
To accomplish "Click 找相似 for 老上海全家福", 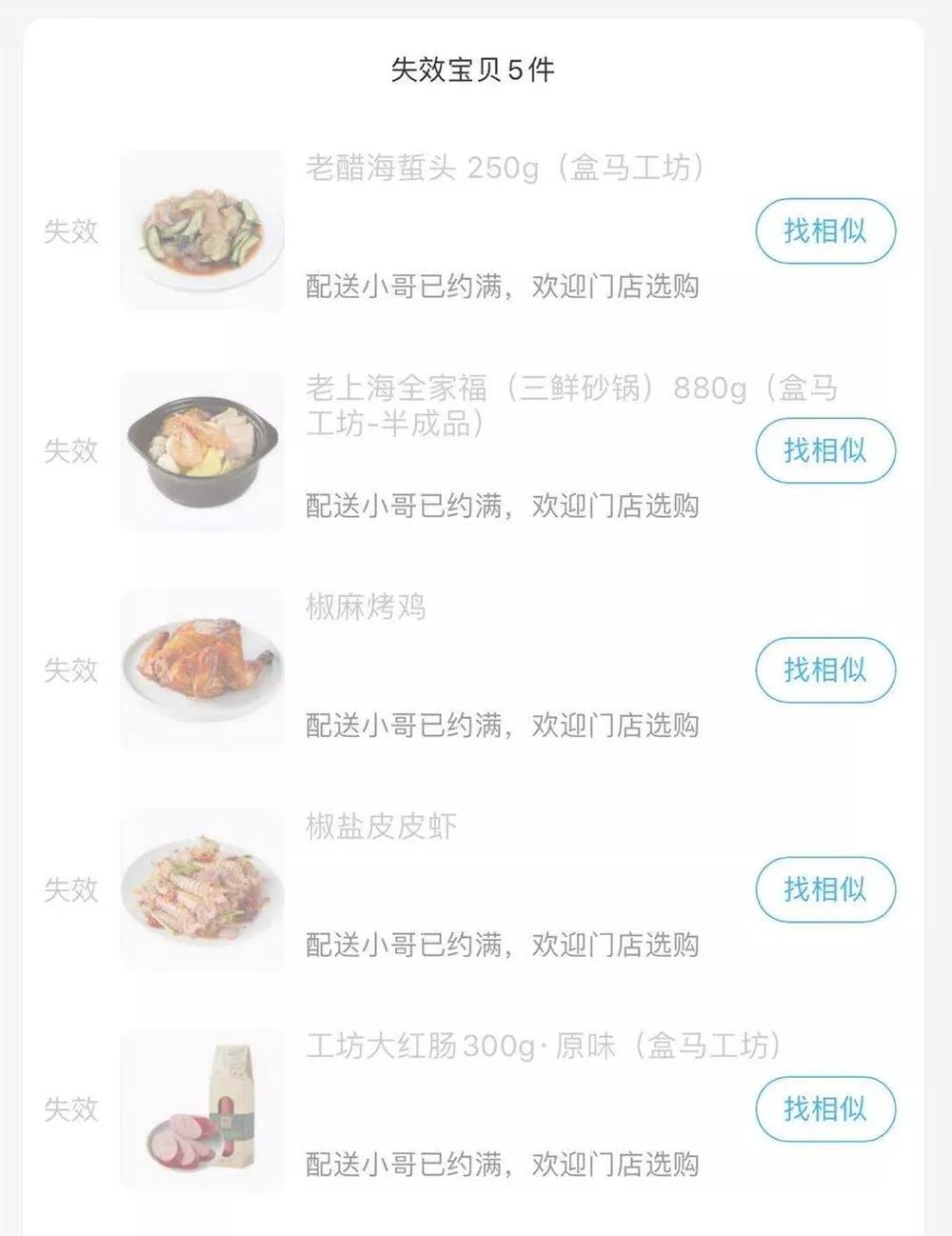I will click(x=824, y=450).
